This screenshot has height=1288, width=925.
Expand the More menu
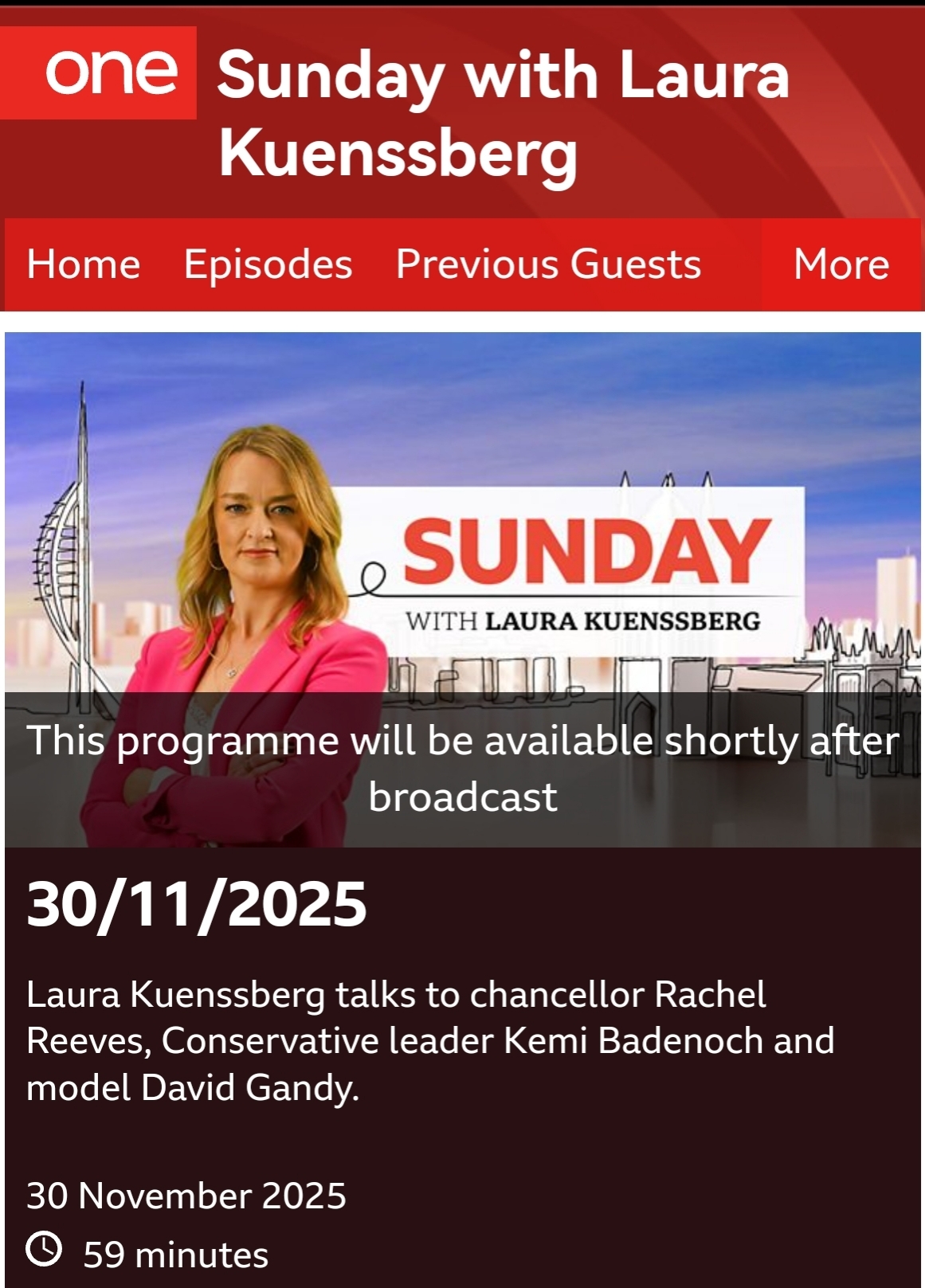841,264
